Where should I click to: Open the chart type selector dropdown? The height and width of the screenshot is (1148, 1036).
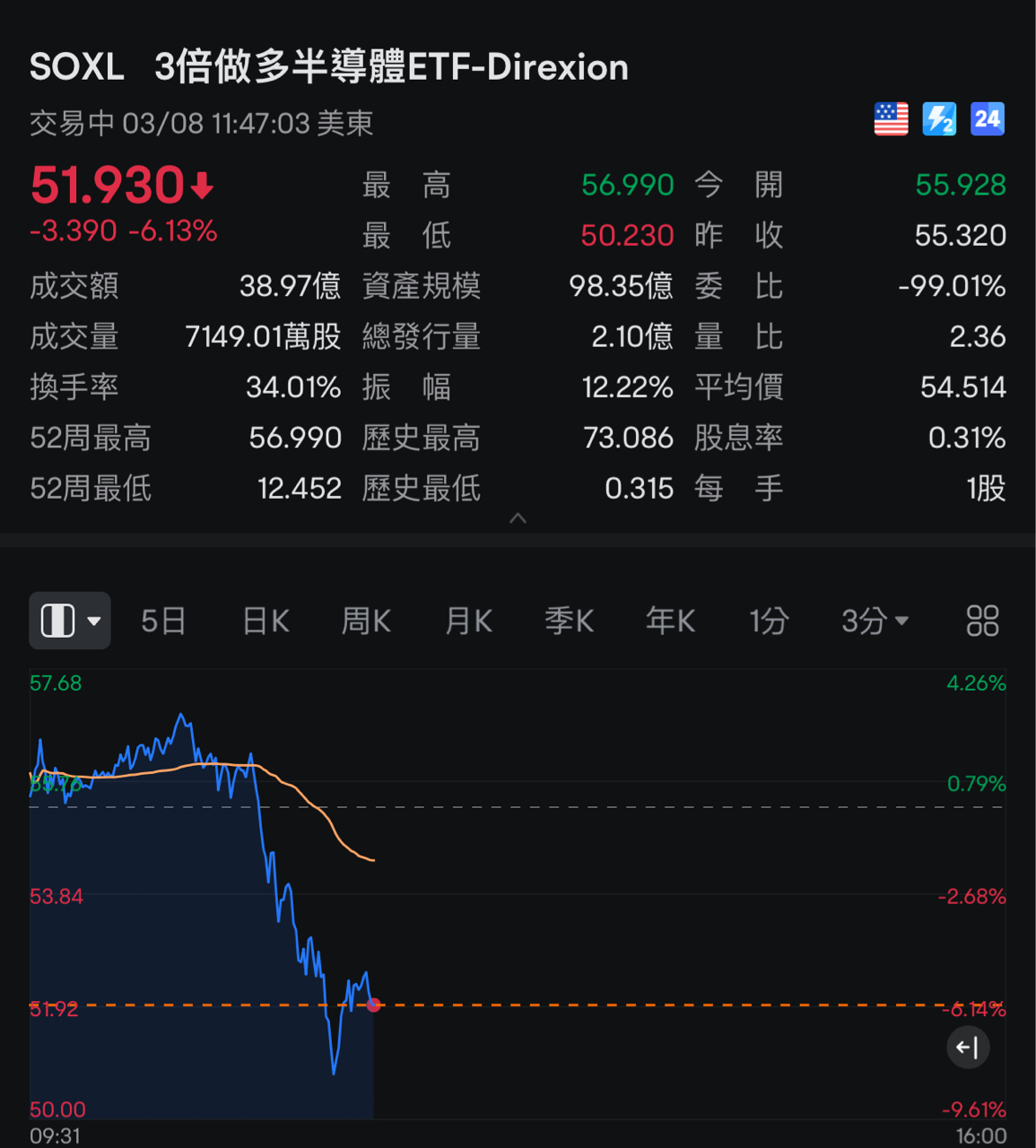click(70, 621)
